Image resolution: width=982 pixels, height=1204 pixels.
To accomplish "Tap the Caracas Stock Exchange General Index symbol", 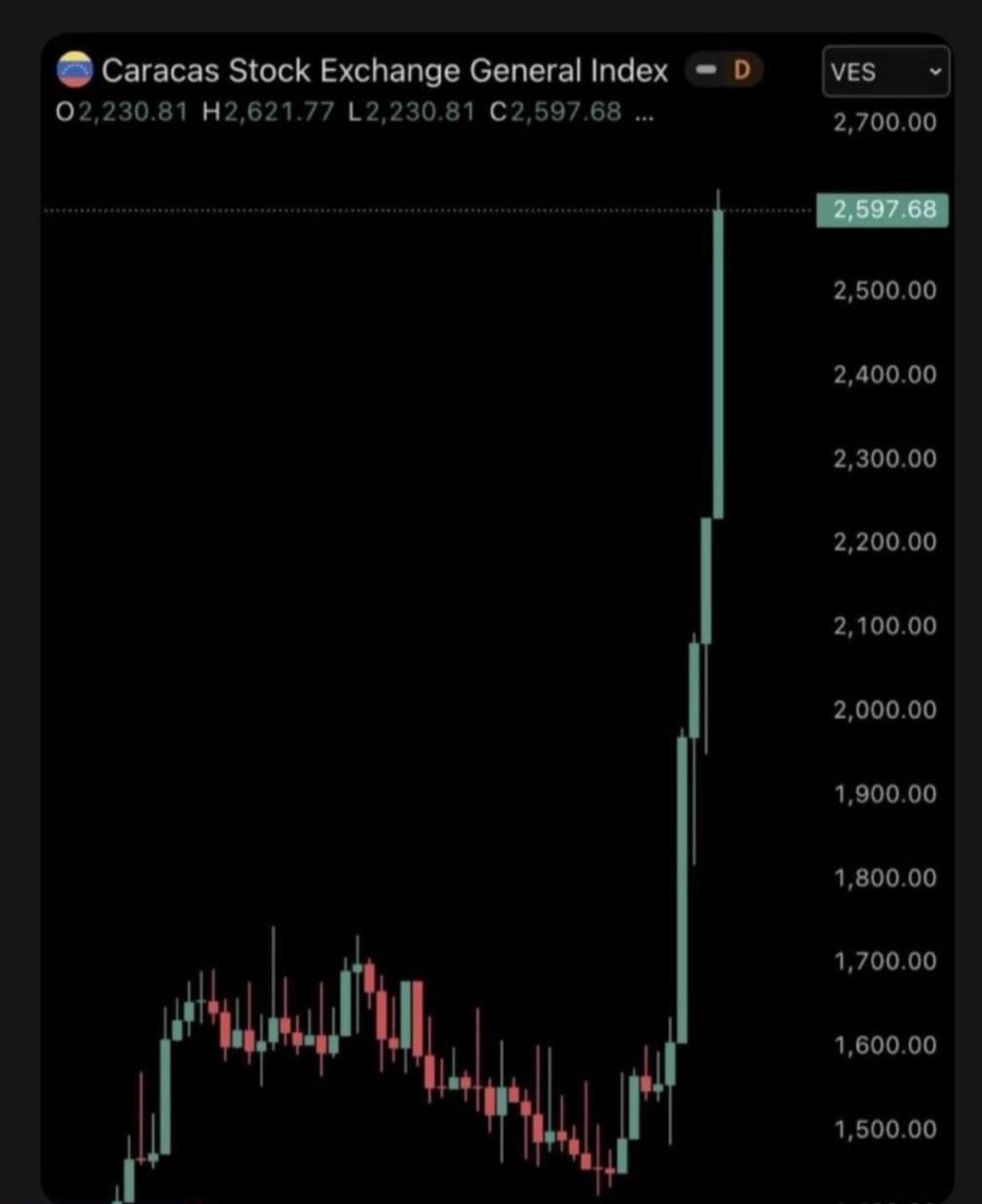I will tap(384, 71).
